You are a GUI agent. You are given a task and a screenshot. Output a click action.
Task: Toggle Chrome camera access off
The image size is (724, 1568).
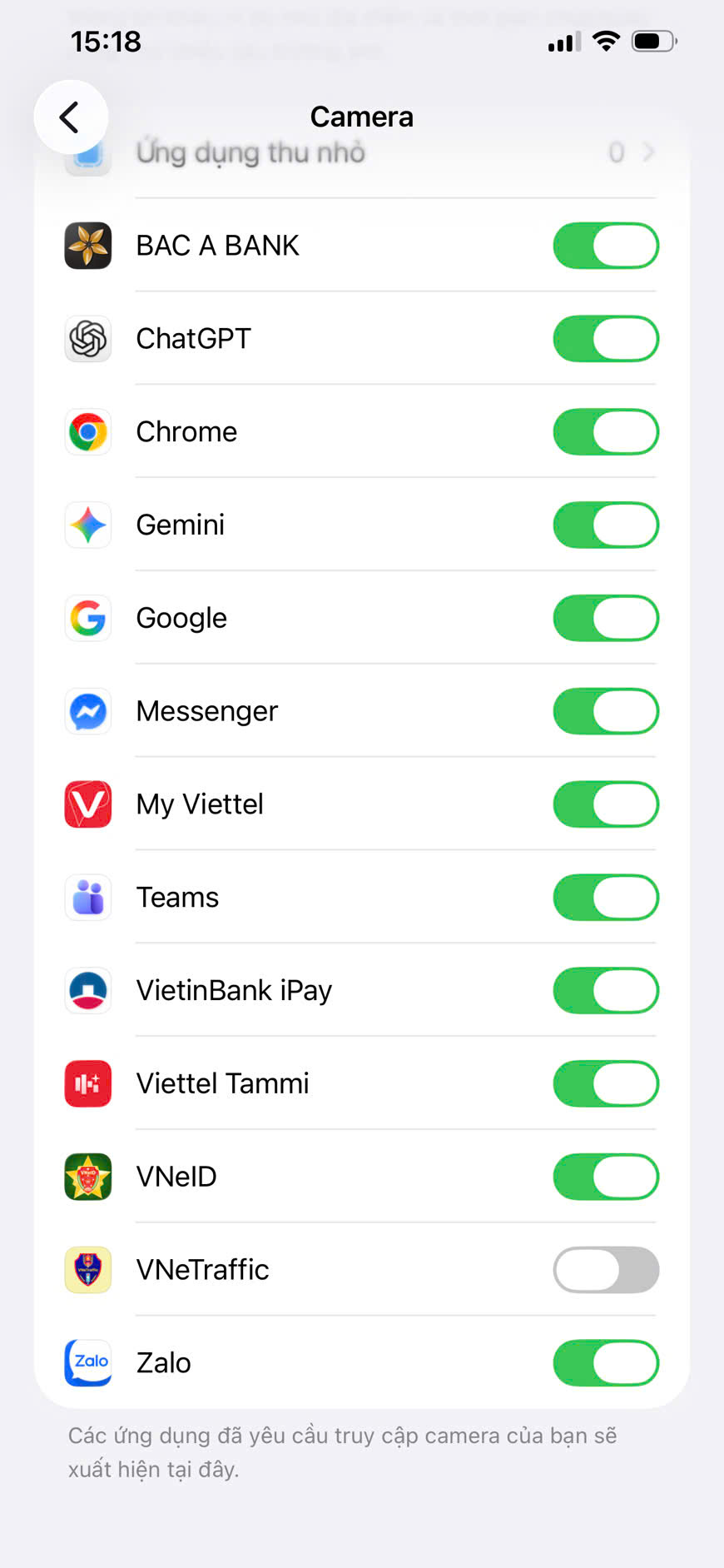point(606,432)
